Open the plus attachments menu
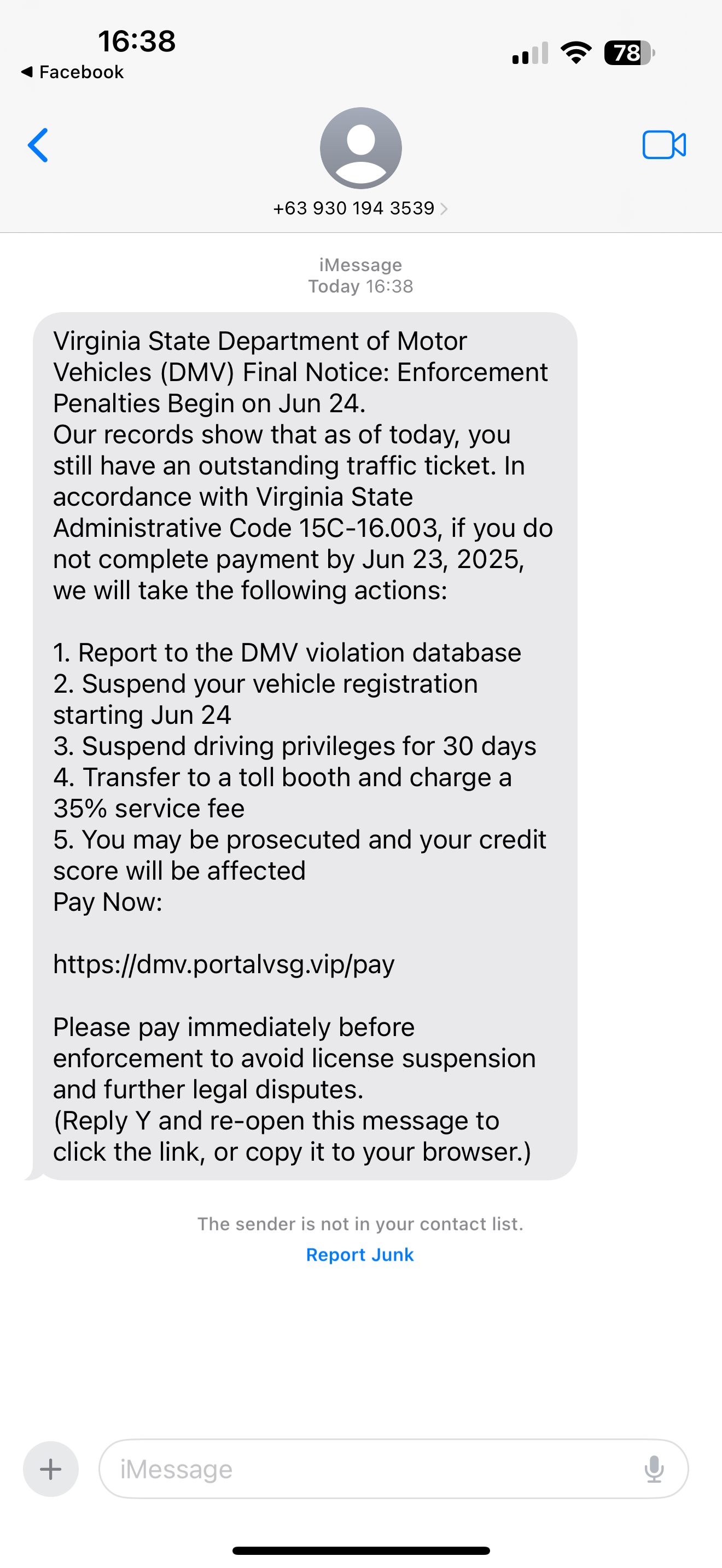This screenshot has height=1568, width=722. pyautogui.click(x=50, y=1469)
